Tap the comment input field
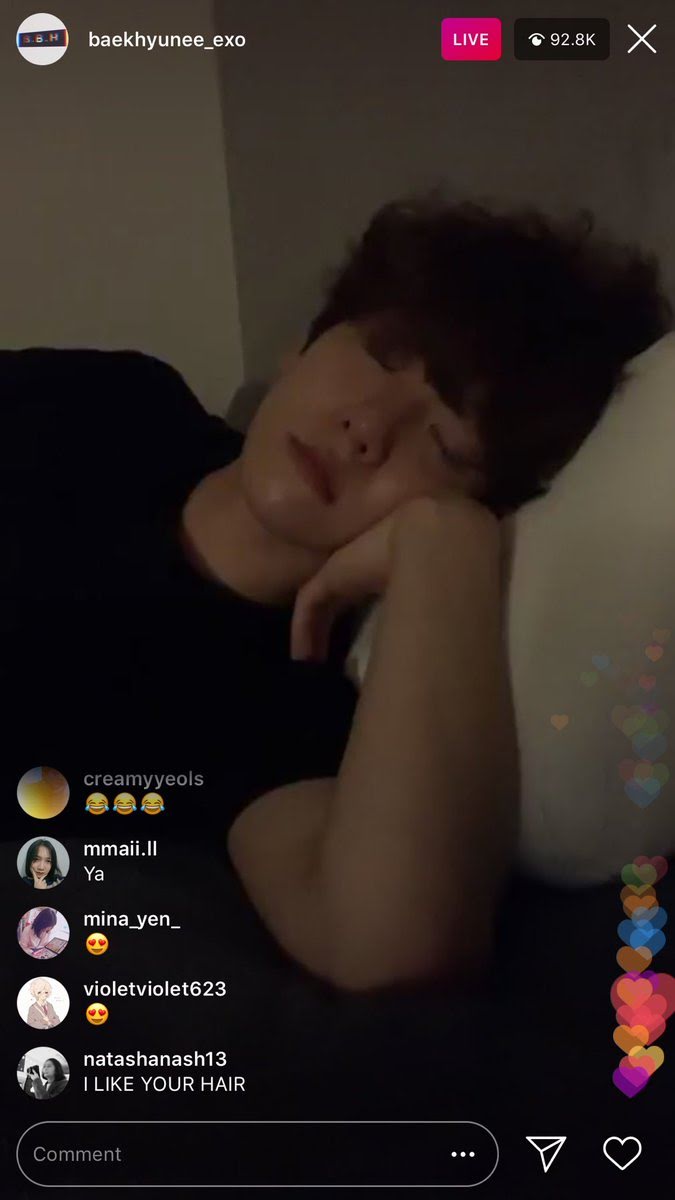Screen dimensions: 675x1200 [x=230, y=1154]
